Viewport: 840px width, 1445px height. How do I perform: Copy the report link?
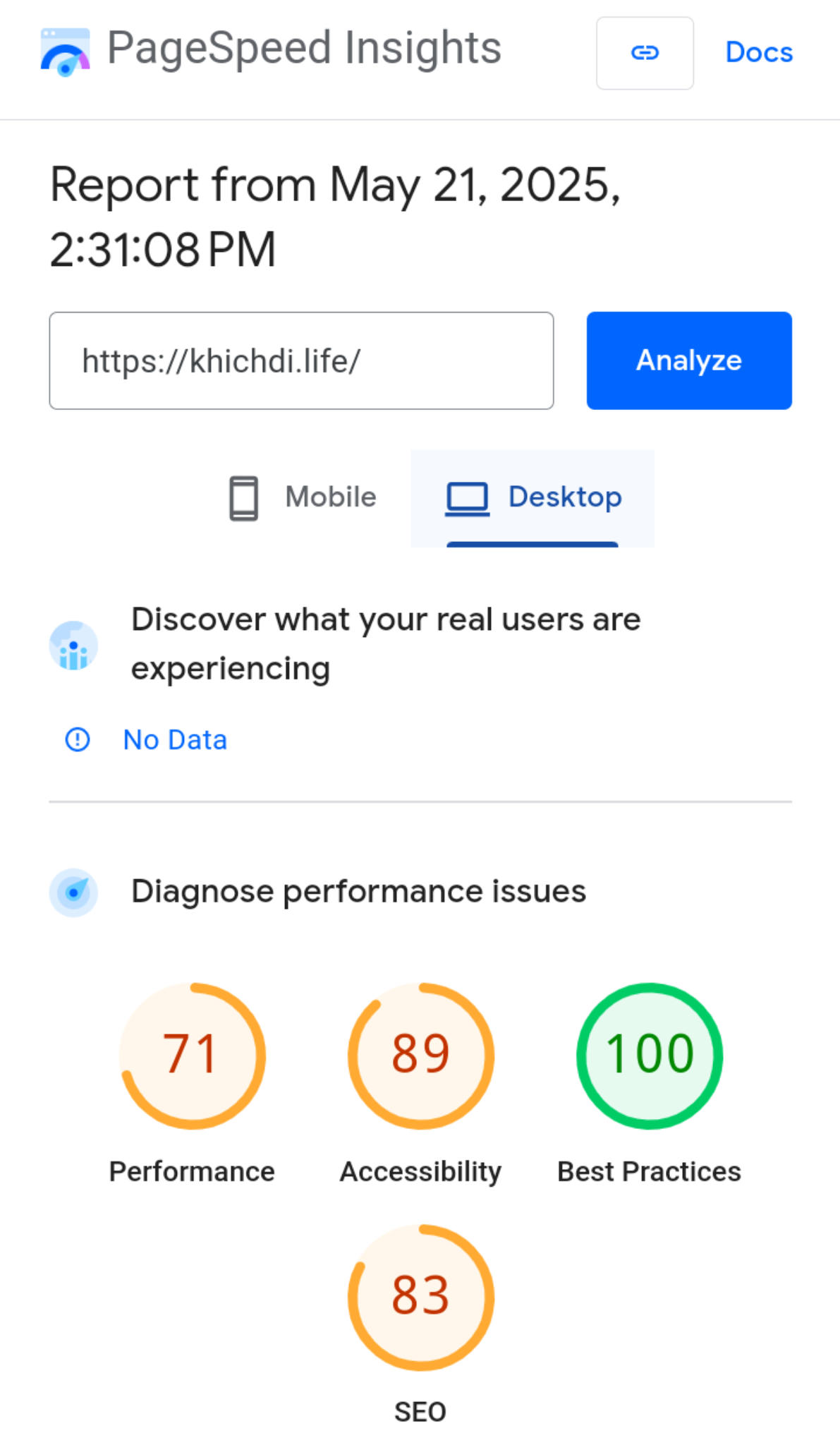[645, 53]
